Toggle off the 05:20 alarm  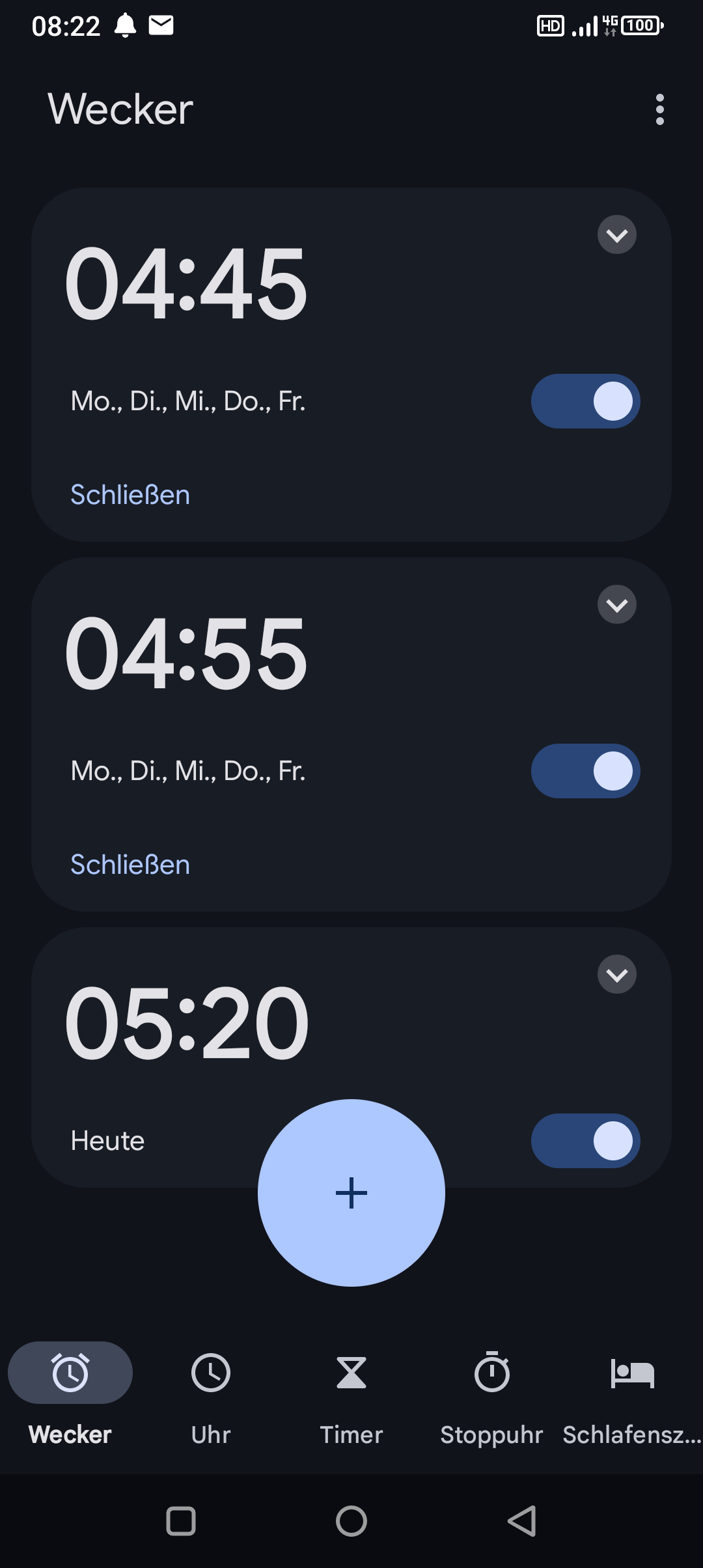click(x=585, y=1141)
